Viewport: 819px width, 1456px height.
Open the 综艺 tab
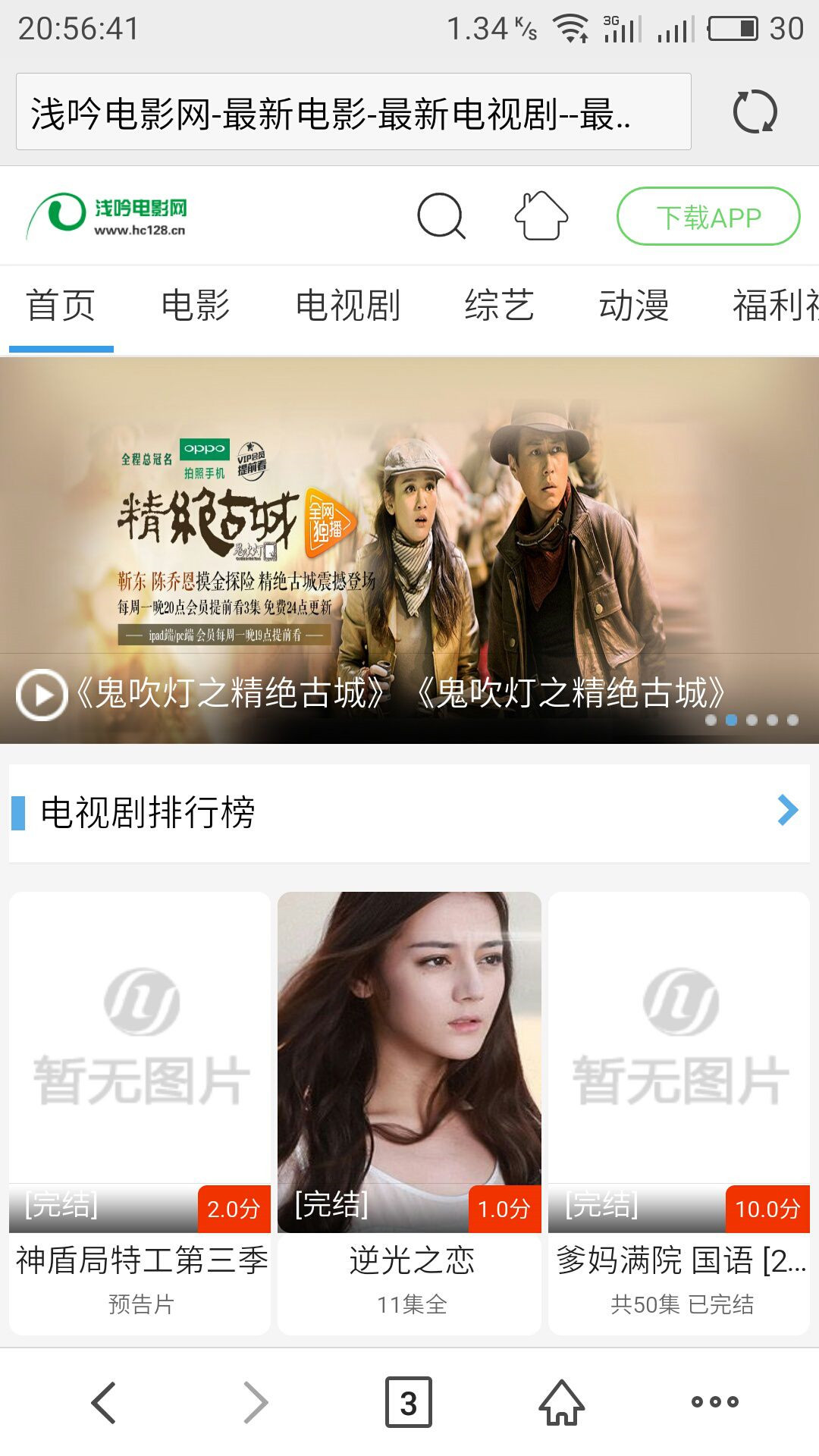[x=500, y=306]
